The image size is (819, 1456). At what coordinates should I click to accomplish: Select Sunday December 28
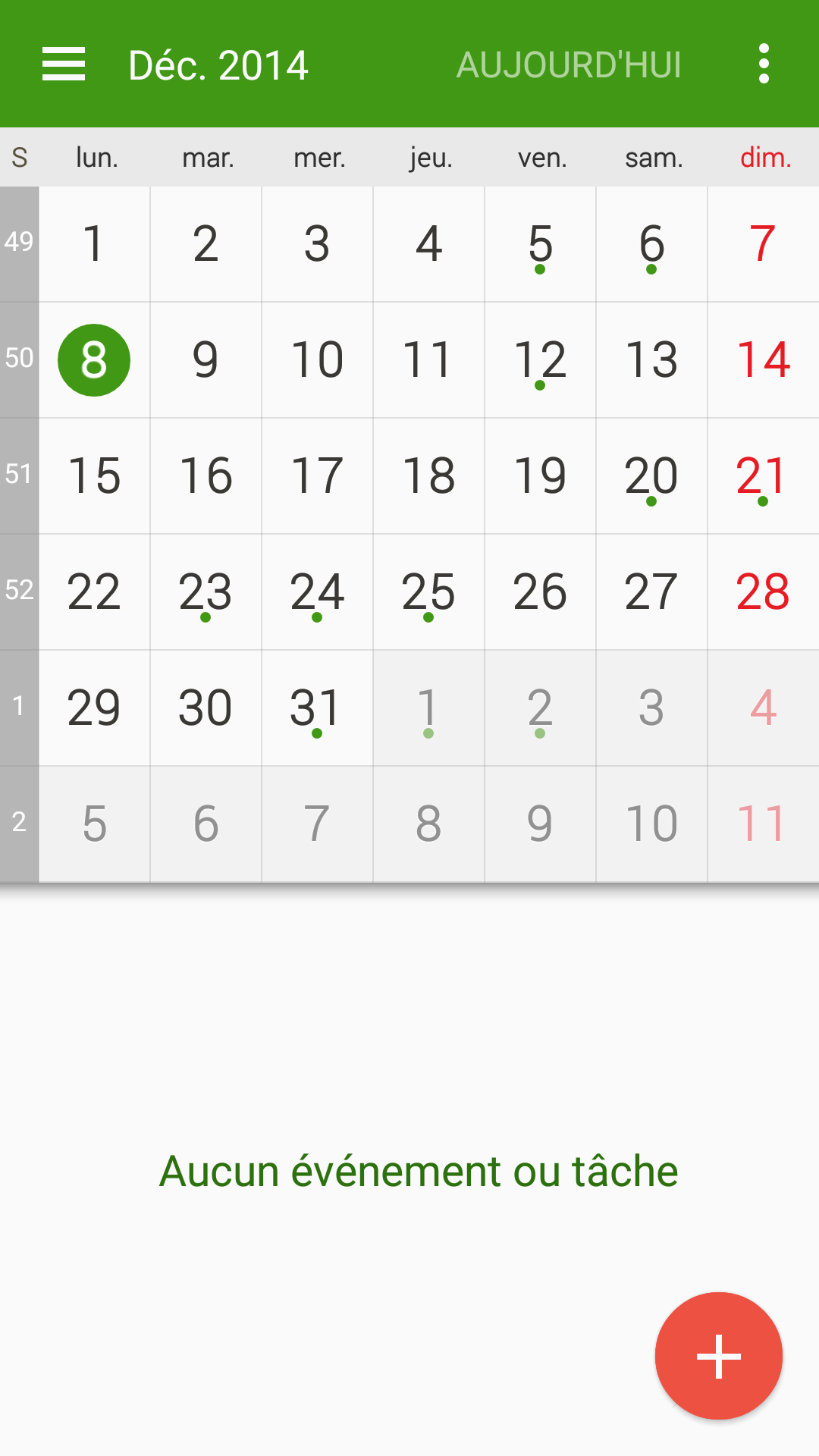pos(763,592)
